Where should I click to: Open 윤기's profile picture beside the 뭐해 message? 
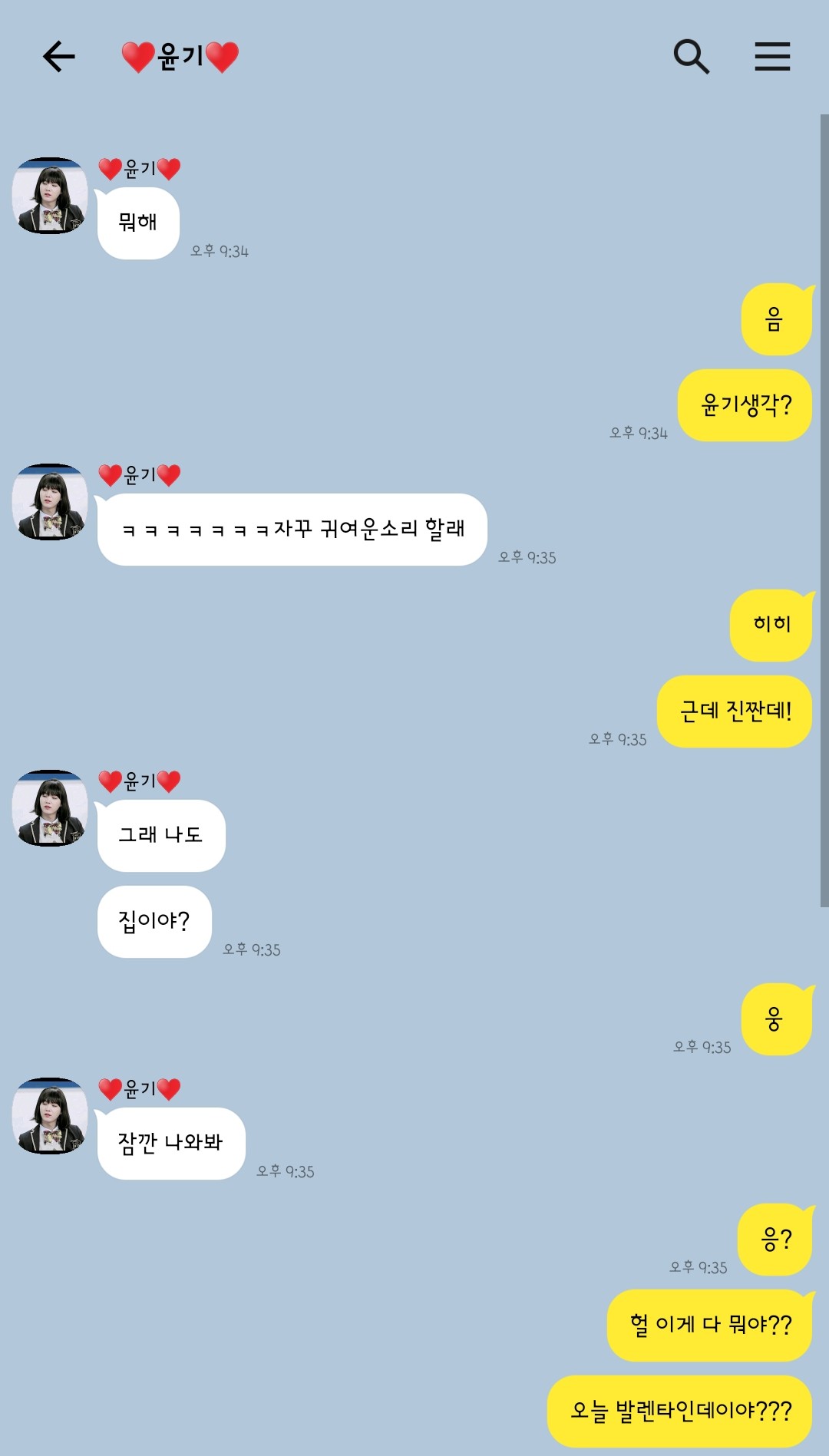click(50, 196)
